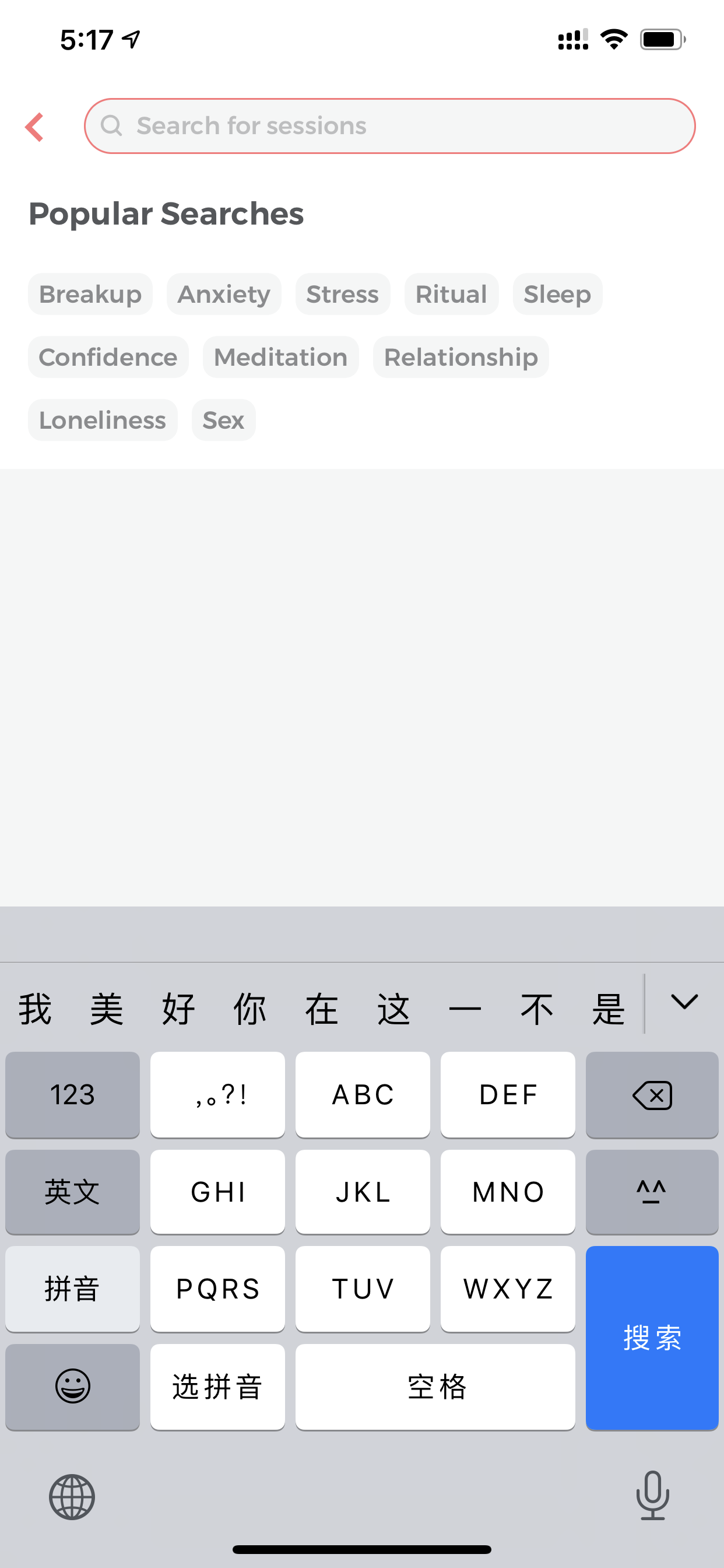Select the Breakup search chip
Viewport: 724px width, 1568px height.
[x=90, y=294]
